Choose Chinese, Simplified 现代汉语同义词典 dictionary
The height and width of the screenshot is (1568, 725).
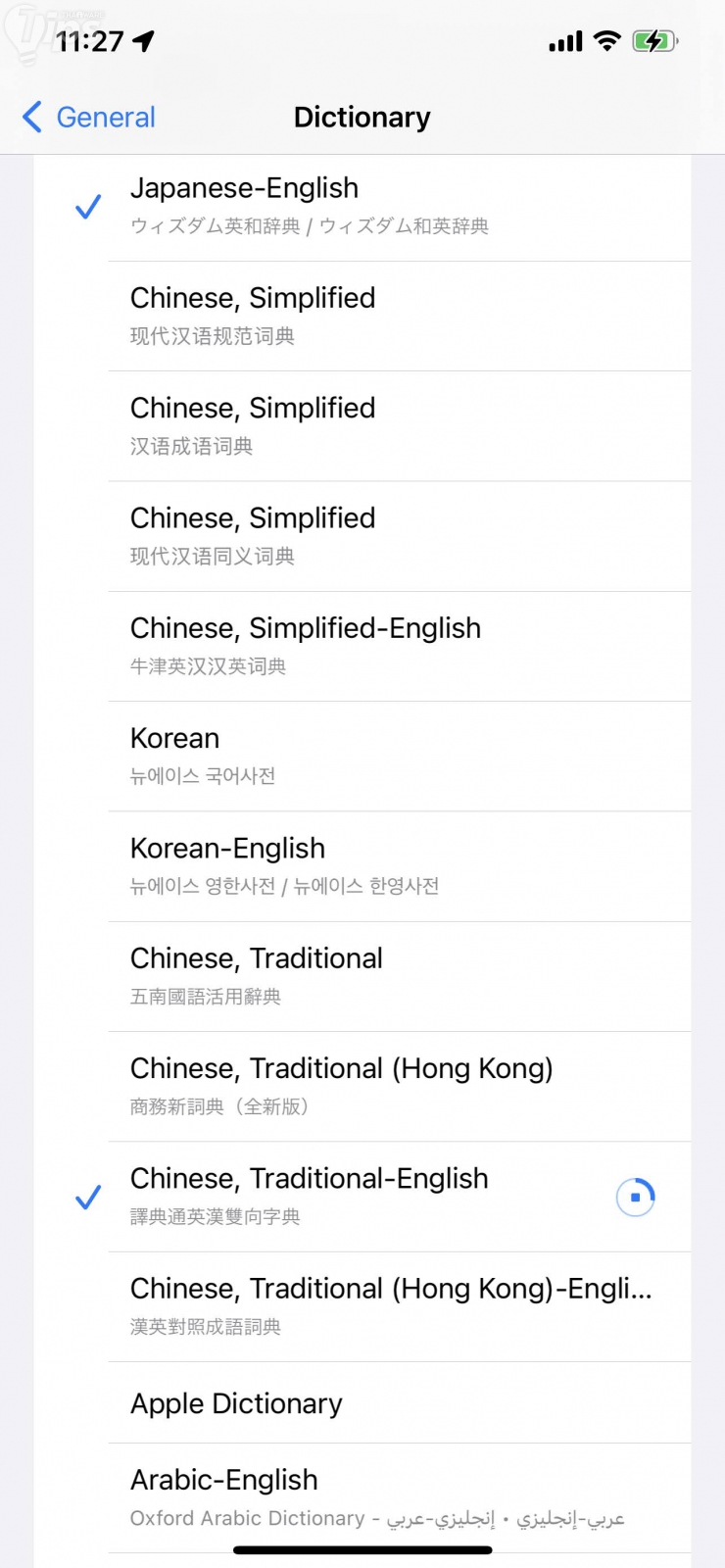[x=362, y=536]
